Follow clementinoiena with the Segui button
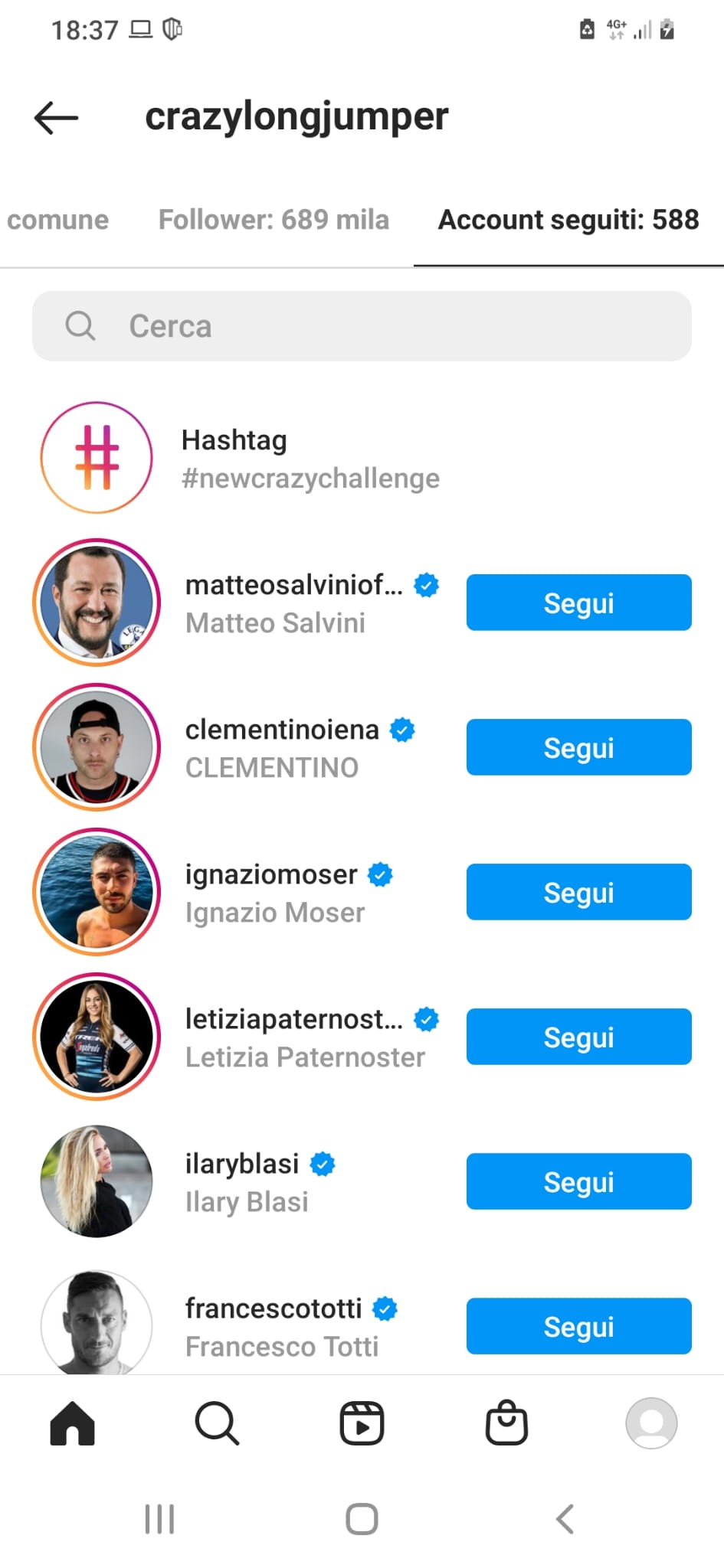 point(578,748)
